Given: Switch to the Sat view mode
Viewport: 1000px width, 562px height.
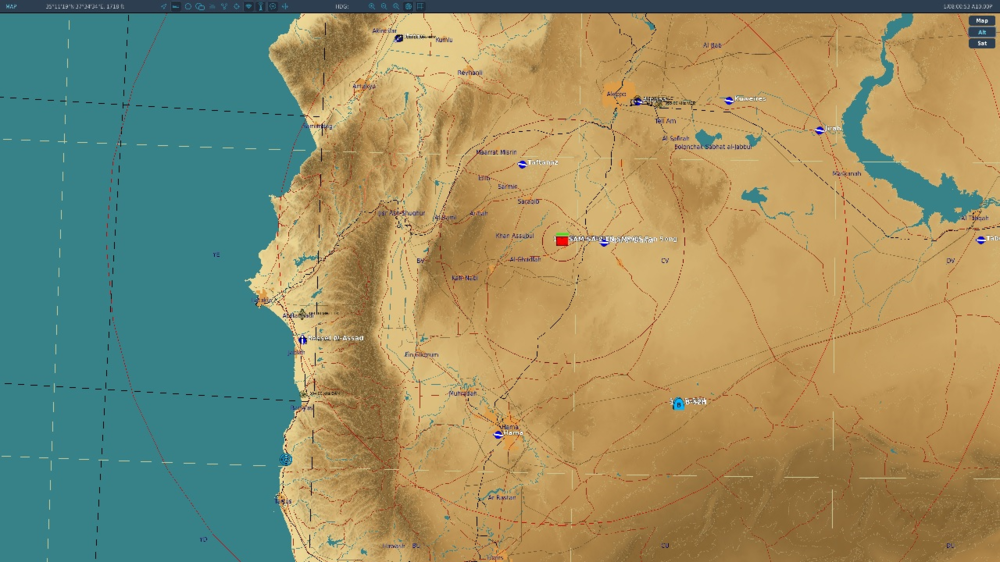Looking at the screenshot, I should pyautogui.click(x=982, y=43).
